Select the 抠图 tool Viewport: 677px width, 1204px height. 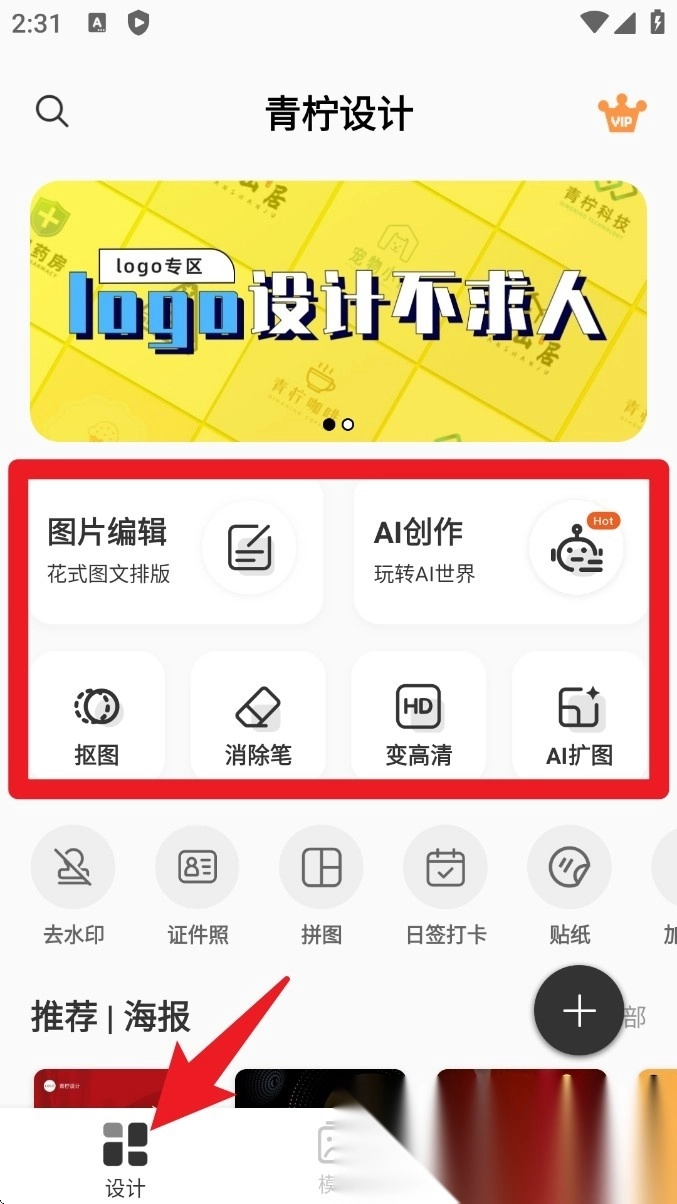click(97, 722)
